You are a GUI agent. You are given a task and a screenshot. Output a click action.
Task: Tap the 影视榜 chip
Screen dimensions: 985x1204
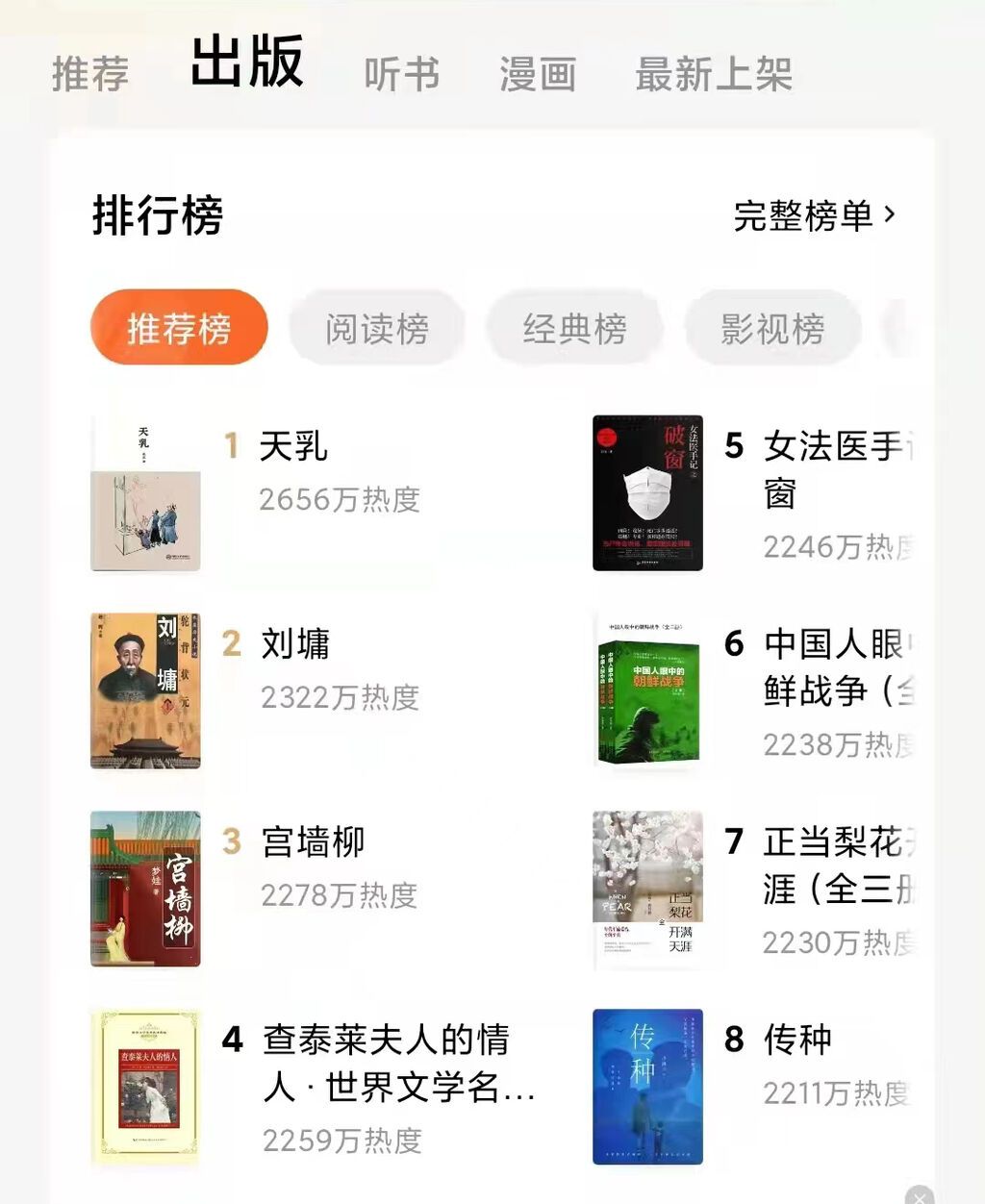coord(772,329)
